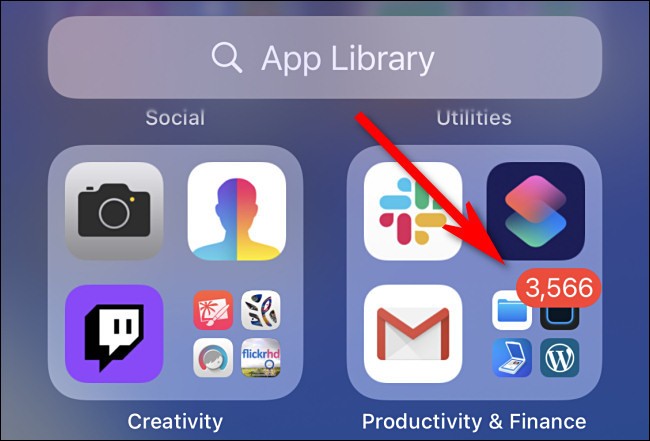
Task: Open the App Library search field
Action: (x=324, y=58)
